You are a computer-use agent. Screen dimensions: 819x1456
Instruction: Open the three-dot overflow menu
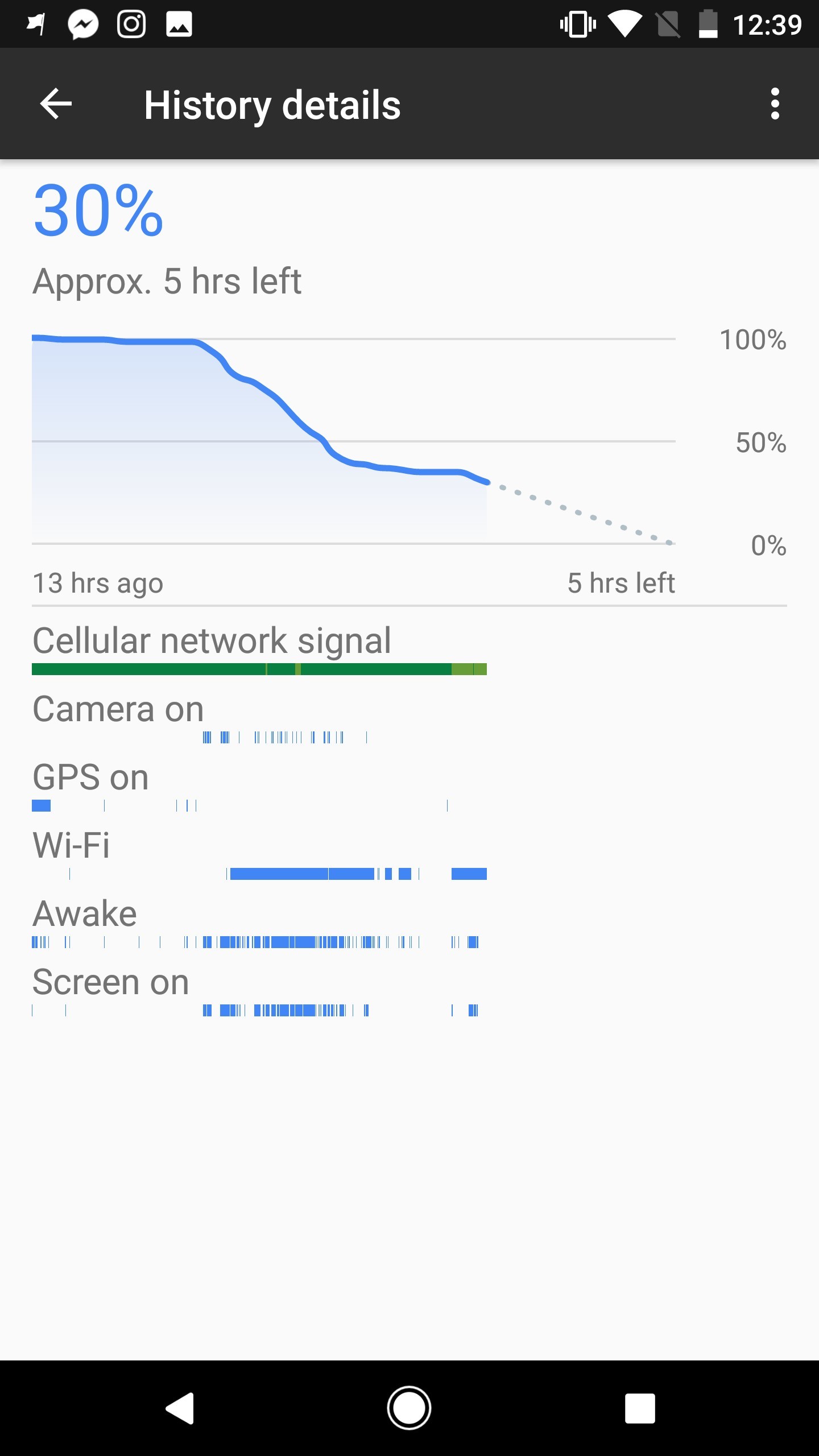tap(775, 104)
